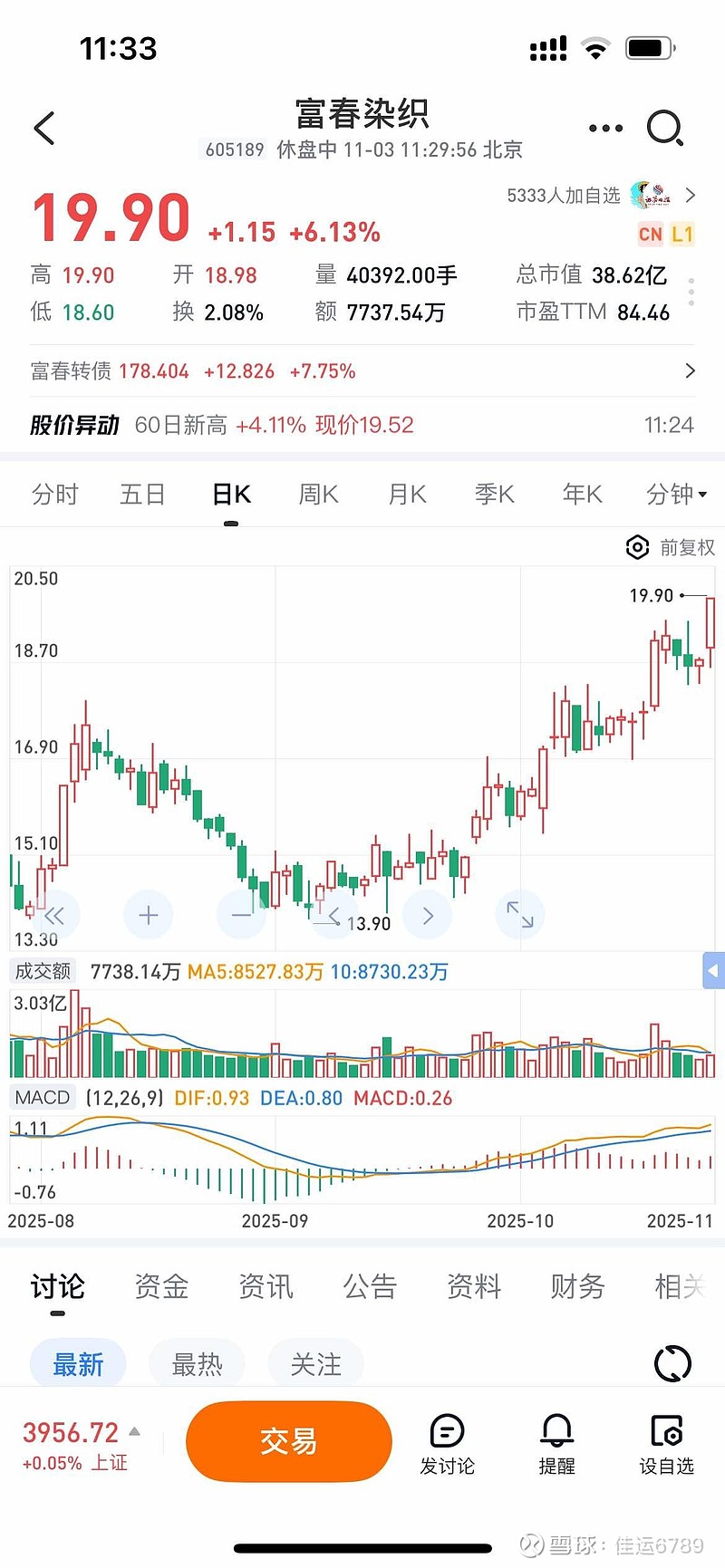Open the more options ellipsis menu
Image resolution: width=725 pixels, height=1568 pixels.
pos(604,128)
